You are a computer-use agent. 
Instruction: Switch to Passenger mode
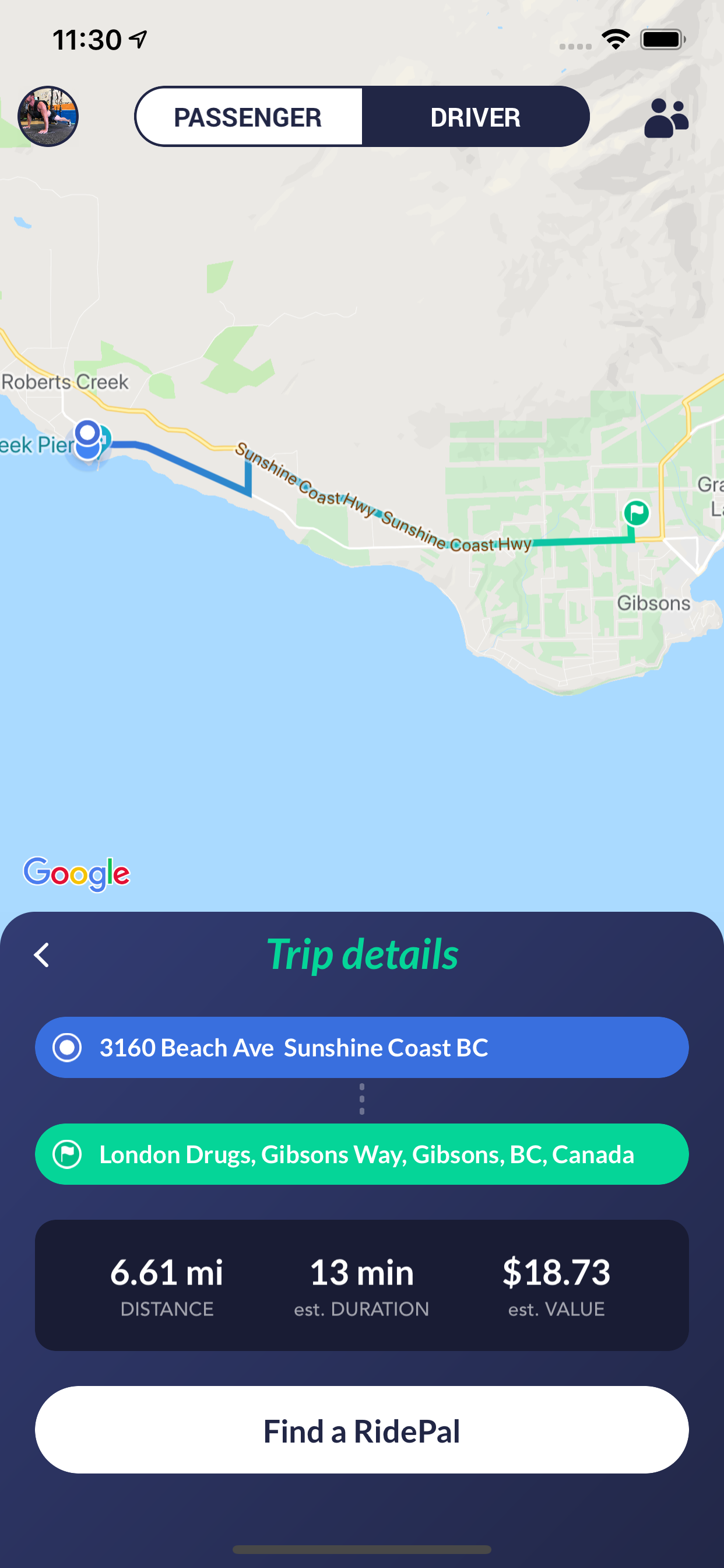pyautogui.click(x=248, y=117)
